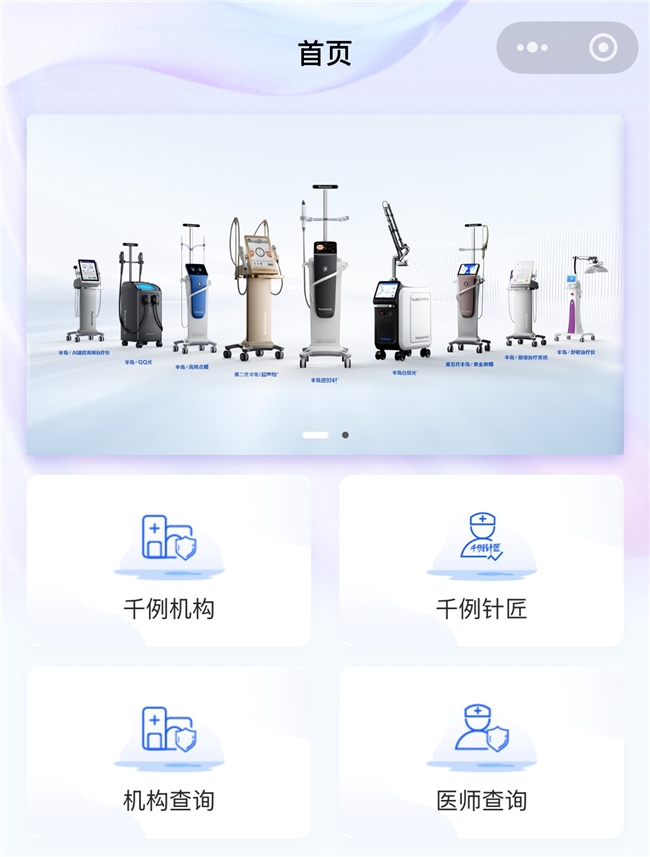
Task: Select the 医师查询 card
Action: pyautogui.click(x=481, y=753)
